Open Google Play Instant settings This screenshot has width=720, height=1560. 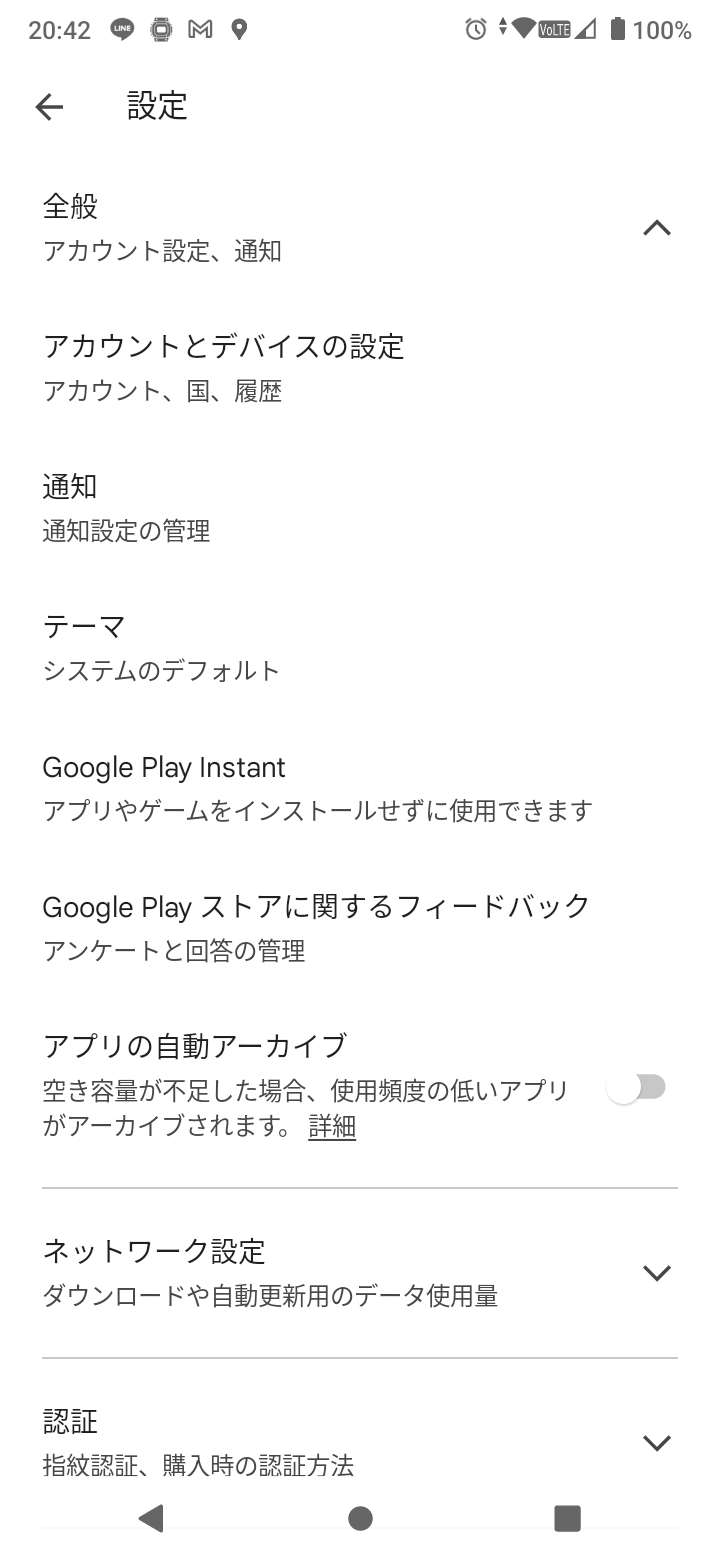click(360, 788)
